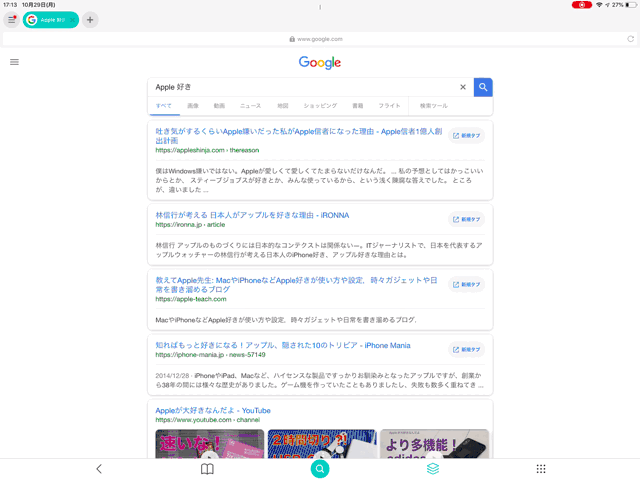This screenshot has width=640, height=480.
Task: Open the 検索ツール options
Action: point(433,105)
